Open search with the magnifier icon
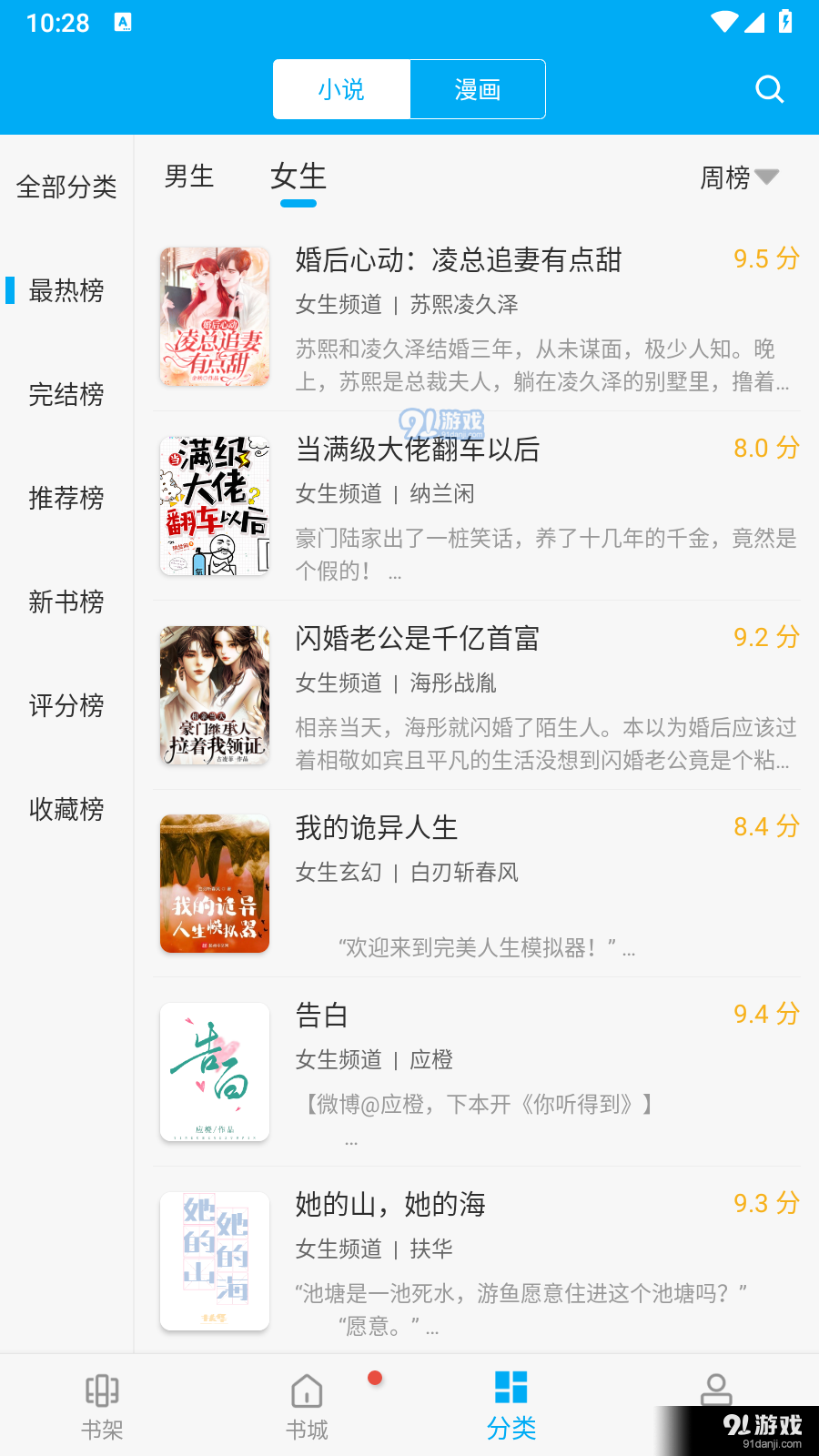819x1456 pixels. [x=769, y=88]
